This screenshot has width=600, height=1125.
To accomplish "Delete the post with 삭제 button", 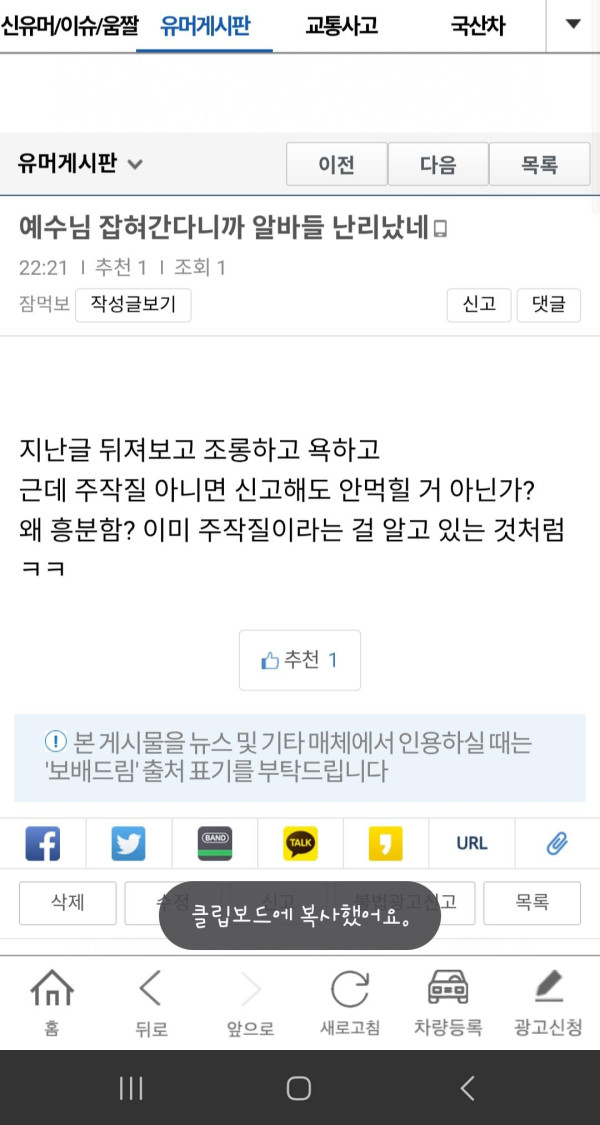I will (68, 902).
